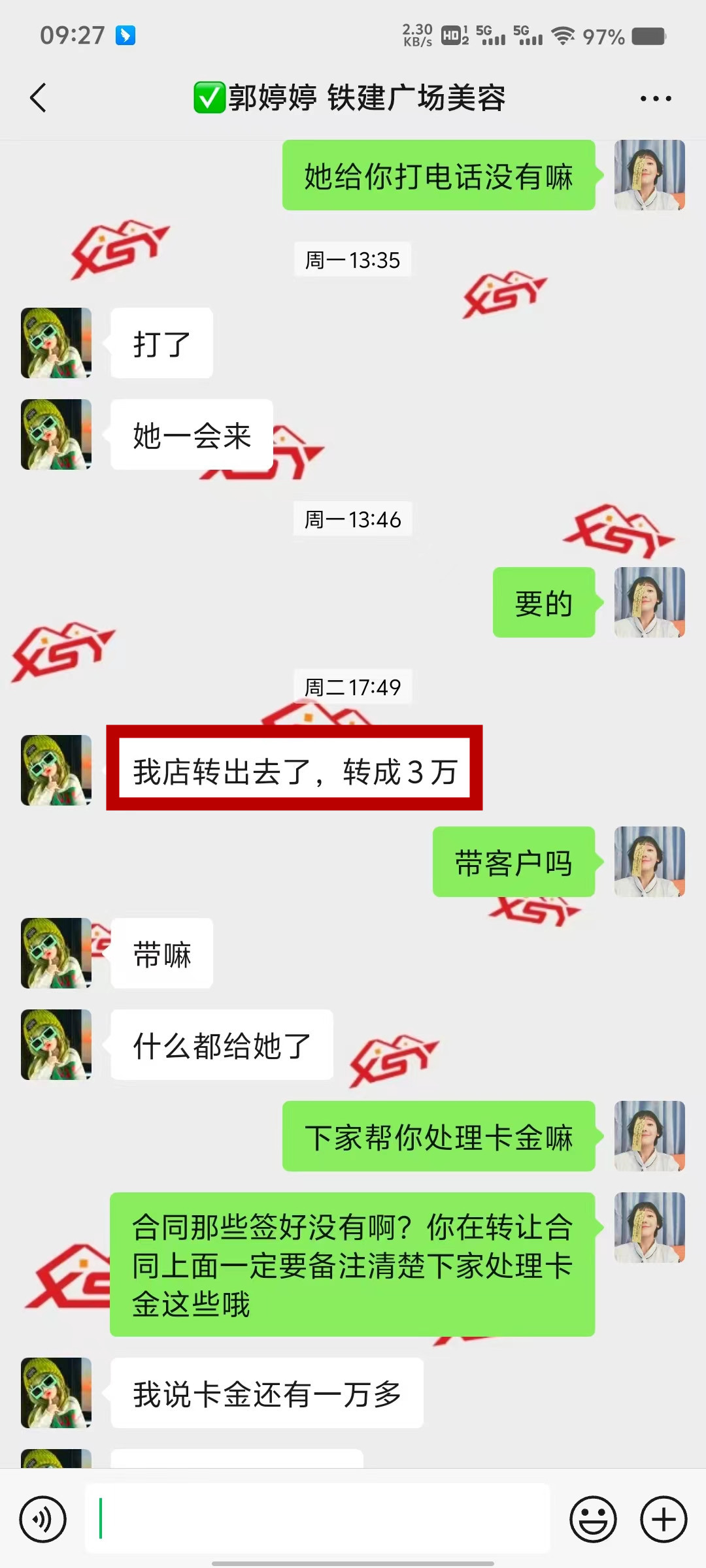Viewport: 706px width, 1568px height.
Task: Open own avatar next to "要的" message
Action: [x=649, y=602]
